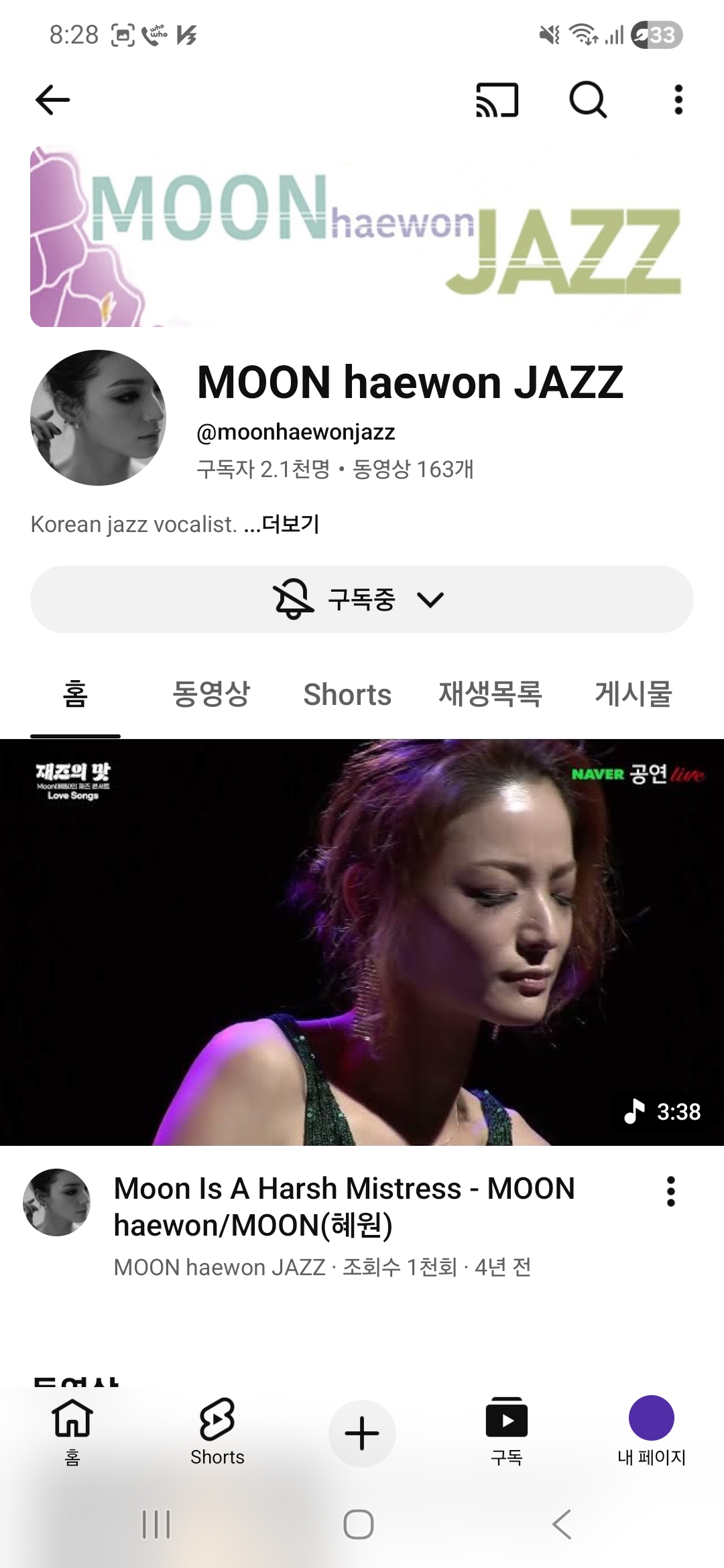Switch to the 동영상 tab
Image resolution: width=724 pixels, height=1568 pixels.
click(x=211, y=694)
